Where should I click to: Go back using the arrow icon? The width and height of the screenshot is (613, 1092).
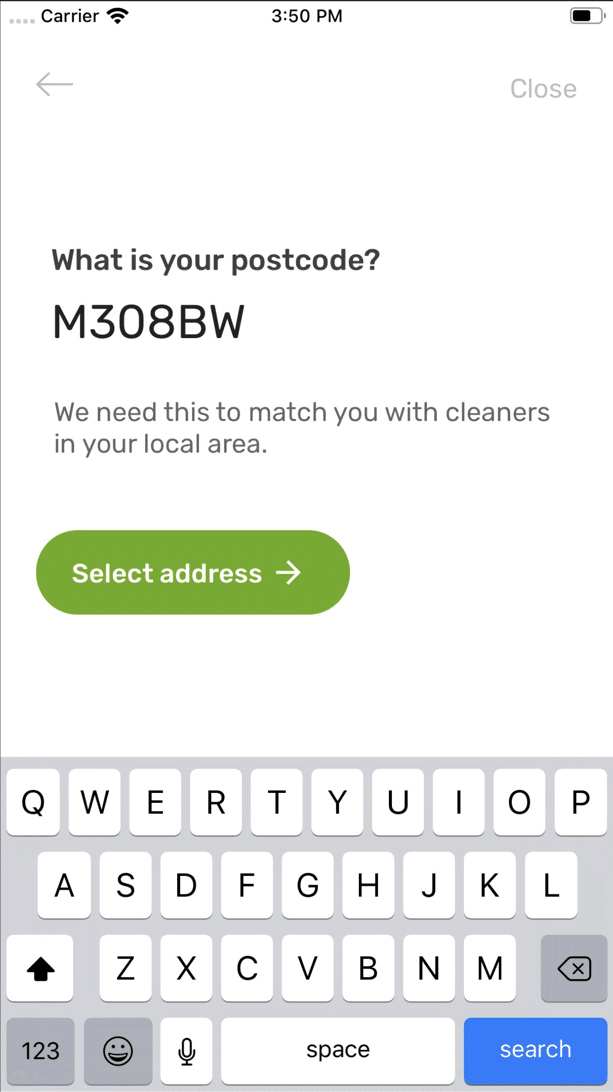[55, 85]
